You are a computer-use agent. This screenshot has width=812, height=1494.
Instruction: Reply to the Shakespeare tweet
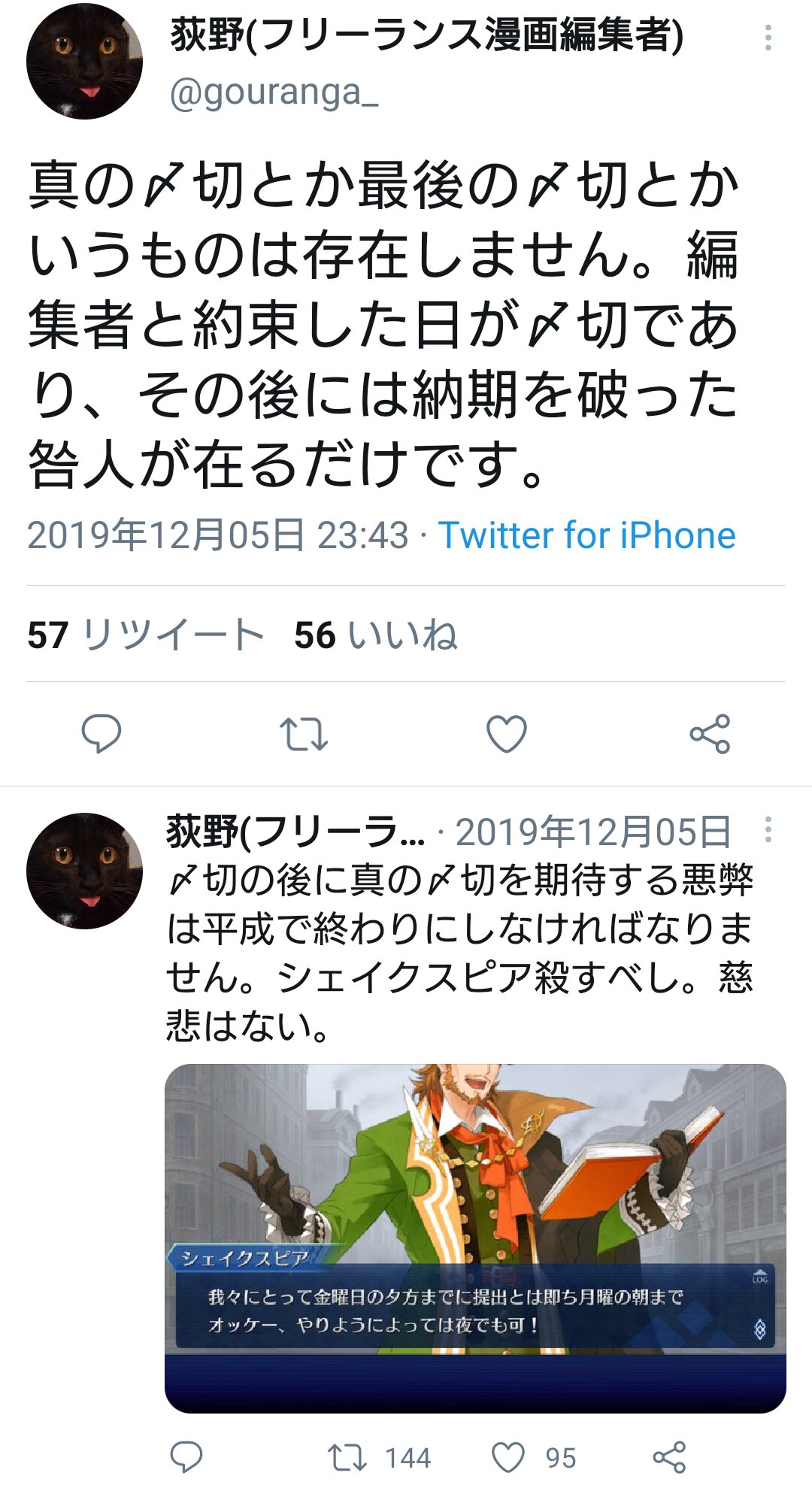click(186, 1457)
